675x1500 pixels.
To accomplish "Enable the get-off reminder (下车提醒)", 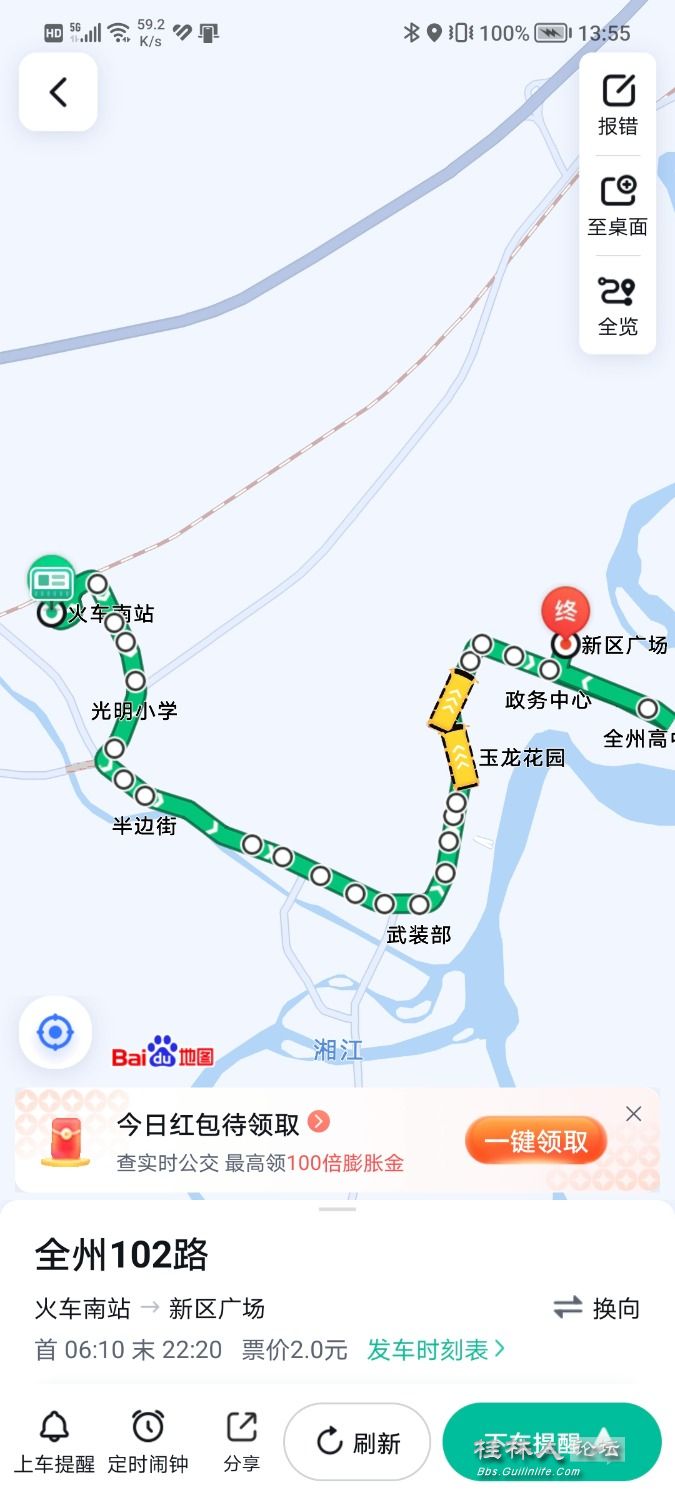I will [552, 1442].
